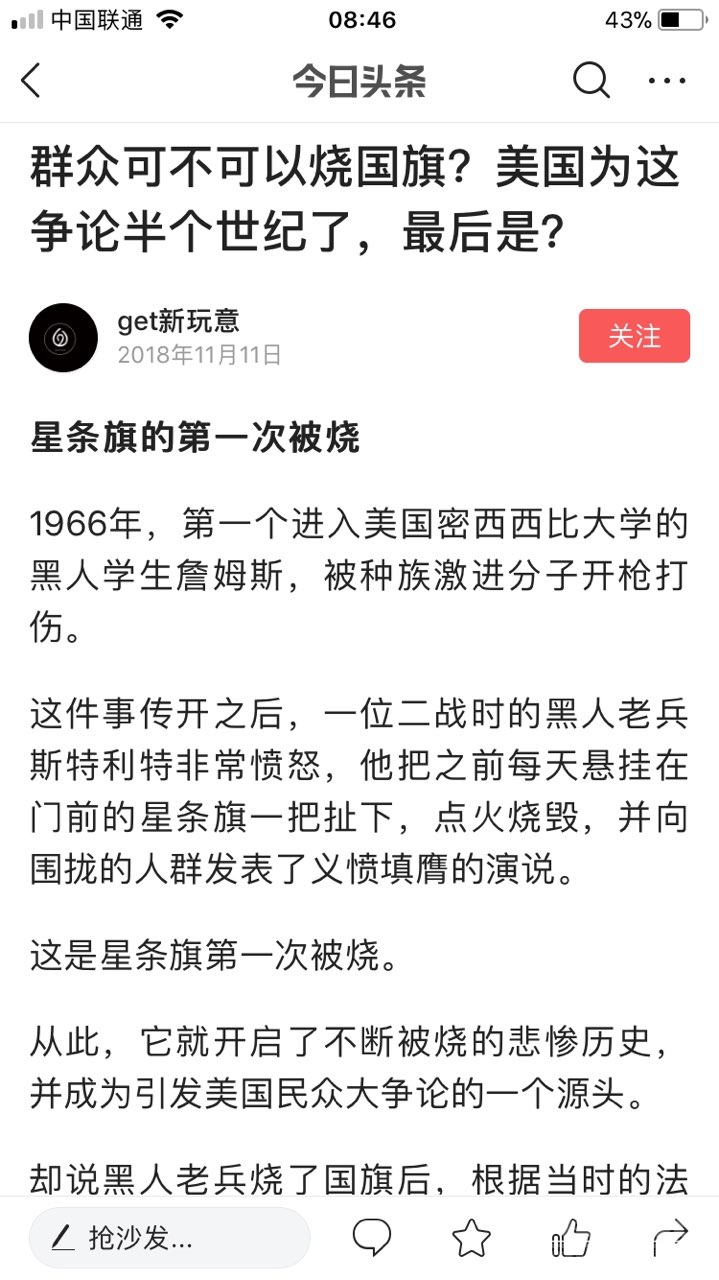Screen dimensions: 719x1280
Task: Tap the 抢沙发 comment input field
Action: coord(169,1238)
